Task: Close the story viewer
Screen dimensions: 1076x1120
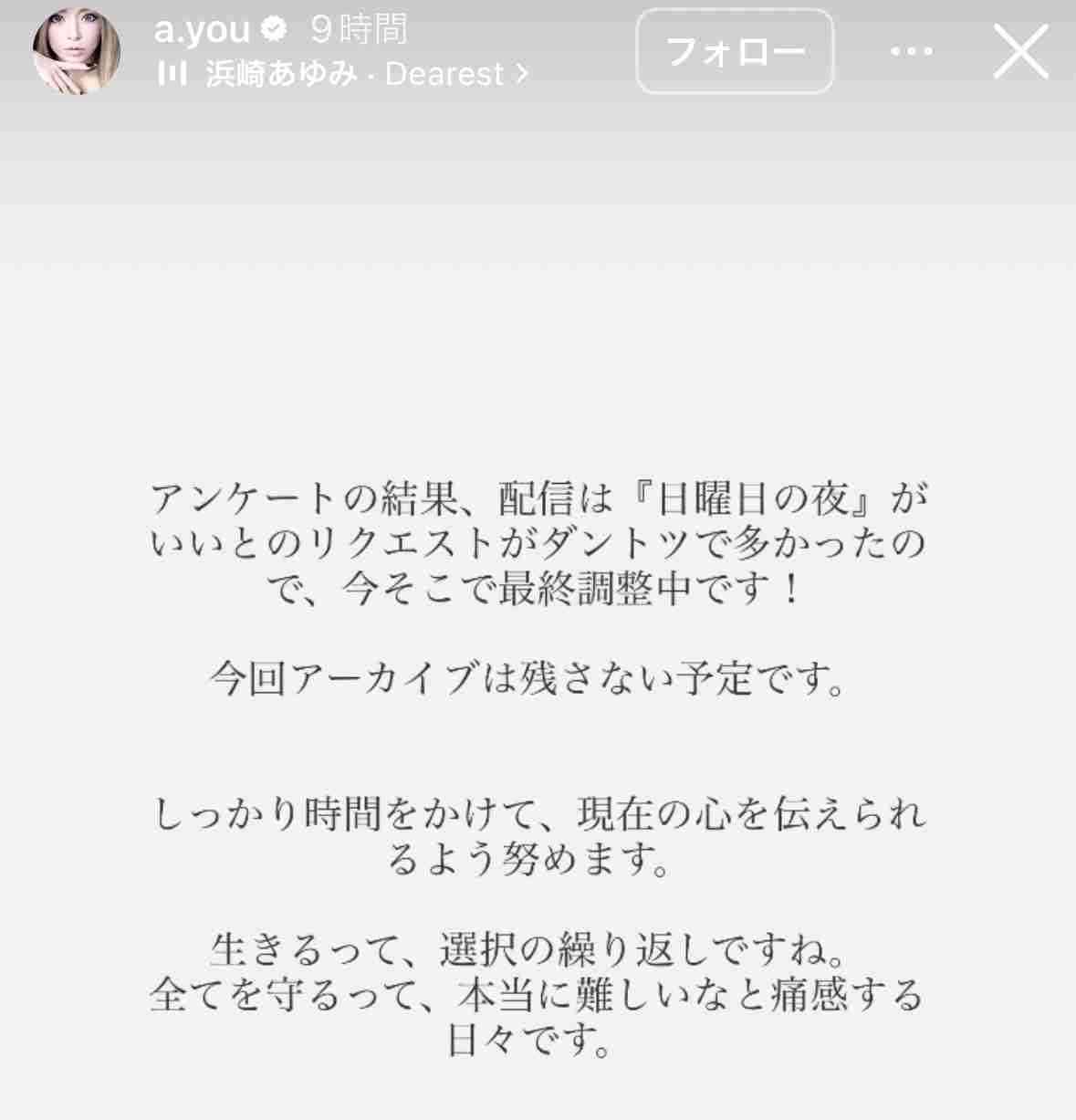Action: pos(1020,51)
